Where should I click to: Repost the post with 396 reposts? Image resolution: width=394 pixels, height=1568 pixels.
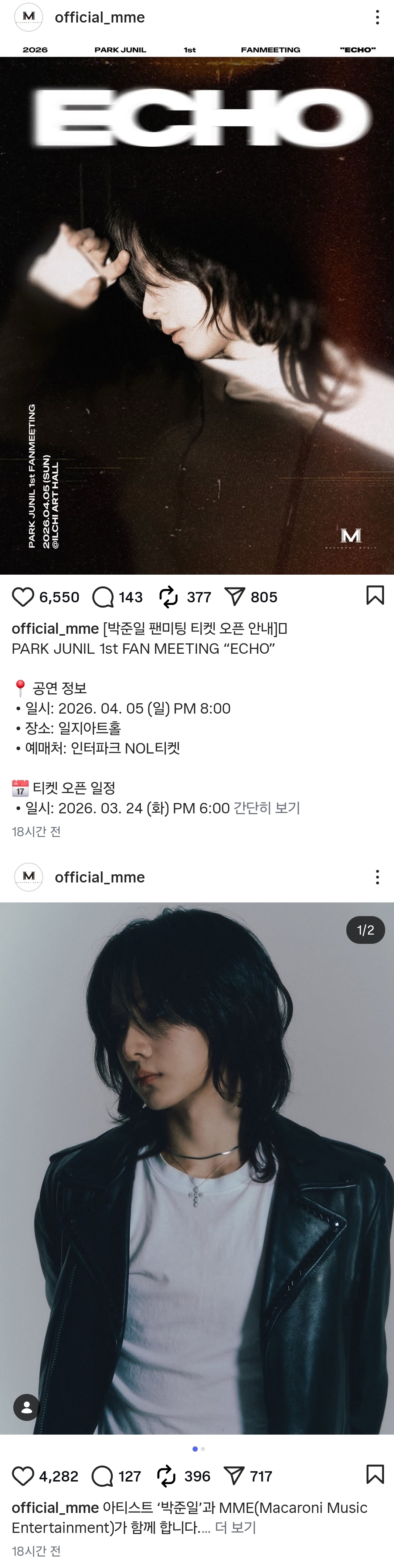tap(166, 1476)
